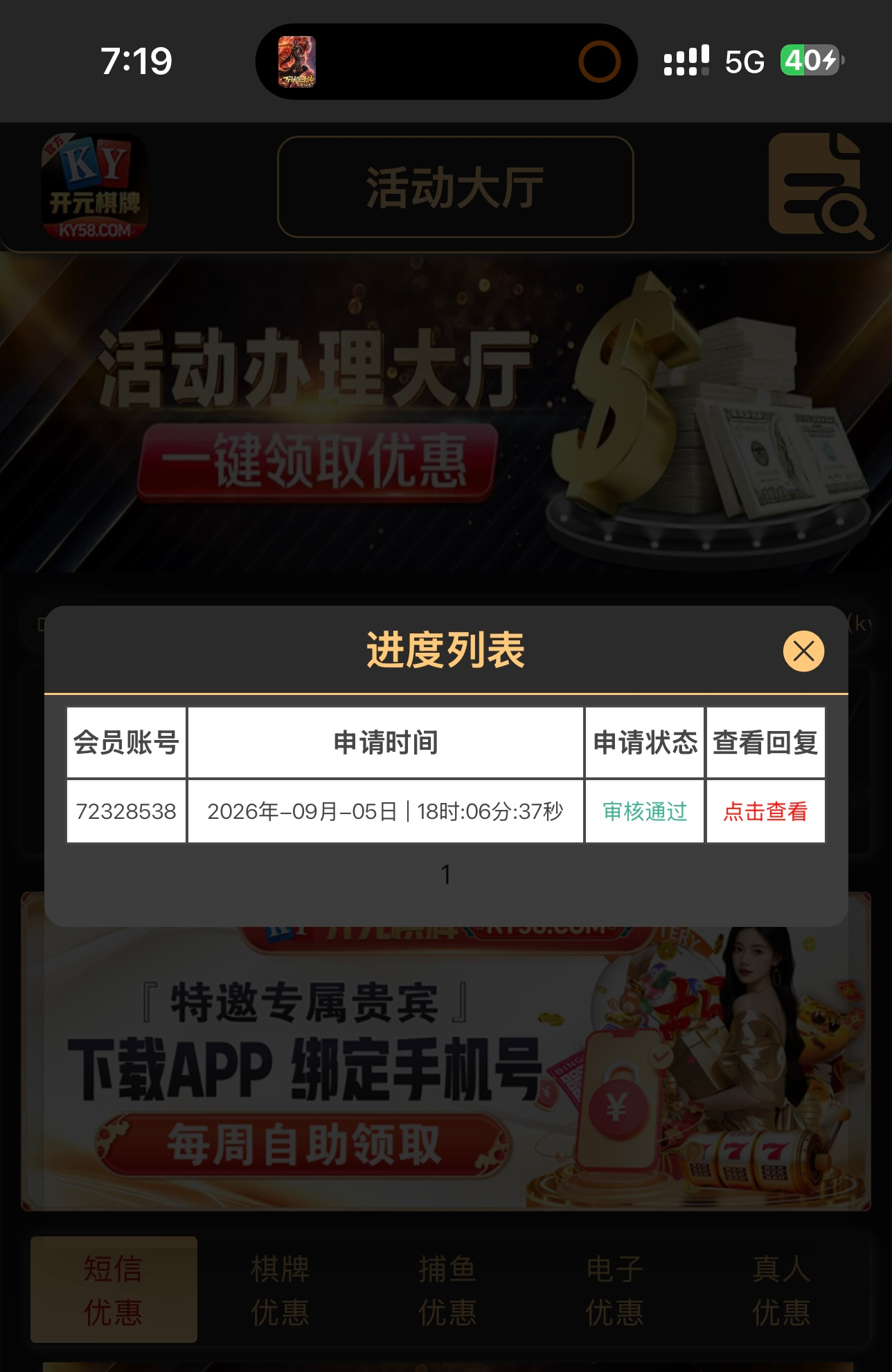Switch to the 捕鱼优惠 tab
The image size is (892, 1372).
[x=447, y=1290]
